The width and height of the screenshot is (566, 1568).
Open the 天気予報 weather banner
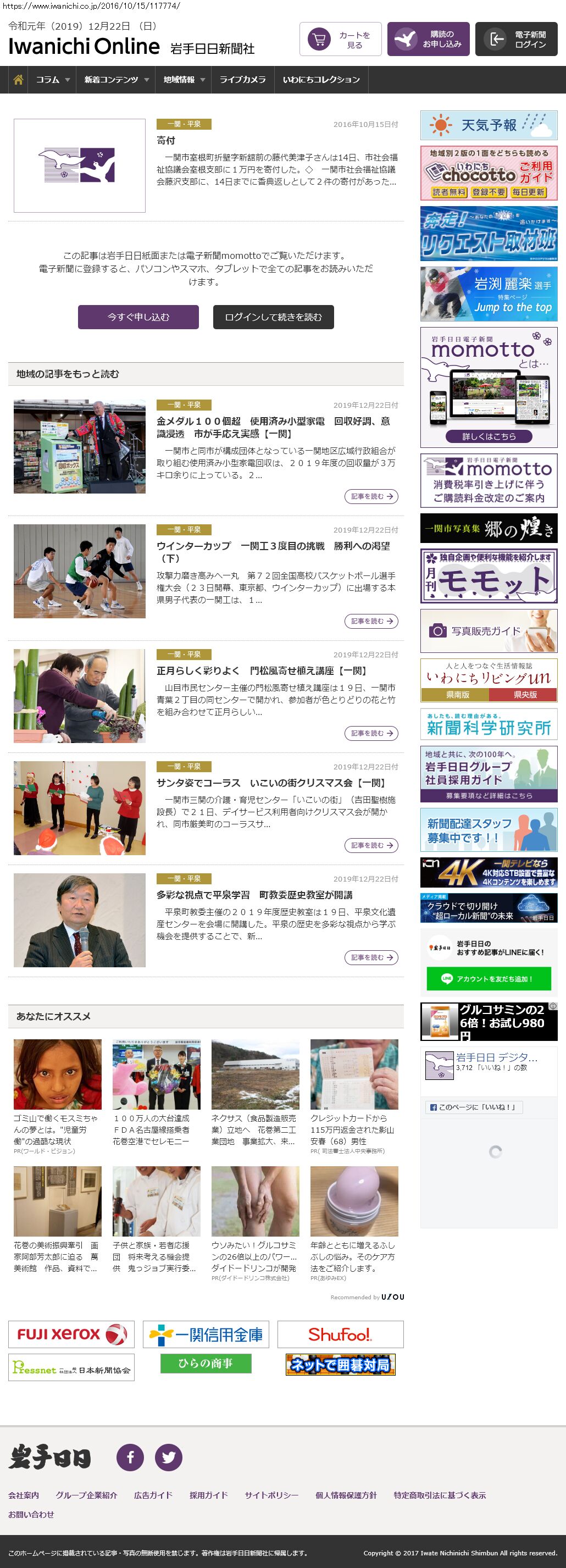click(489, 125)
